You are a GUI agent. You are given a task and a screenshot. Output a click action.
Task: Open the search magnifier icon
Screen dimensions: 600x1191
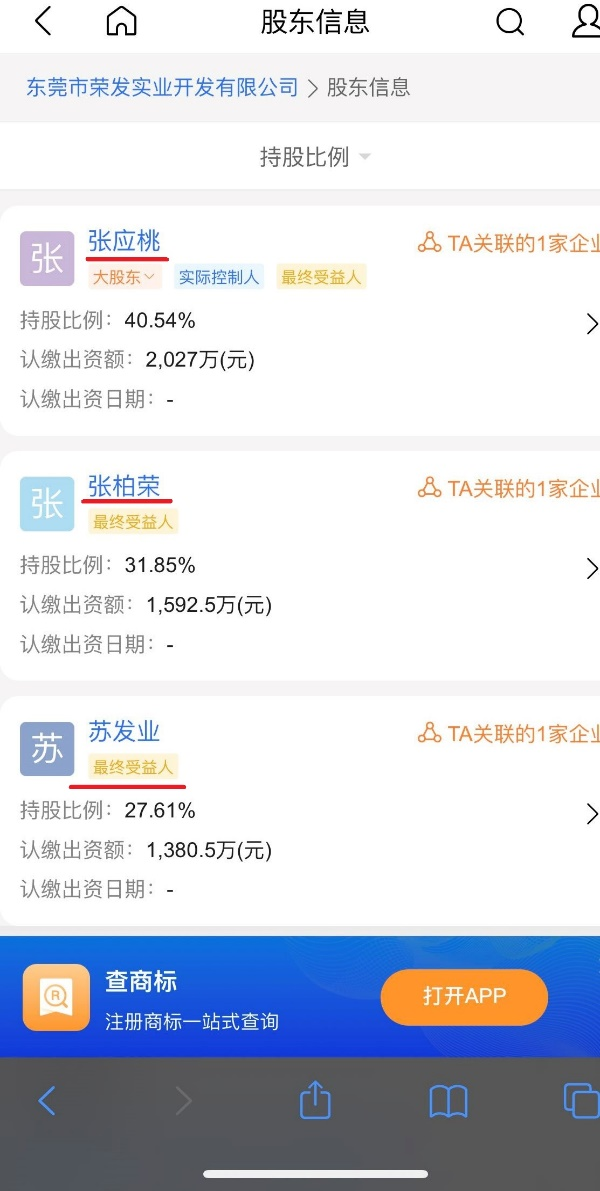click(x=510, y=21)
